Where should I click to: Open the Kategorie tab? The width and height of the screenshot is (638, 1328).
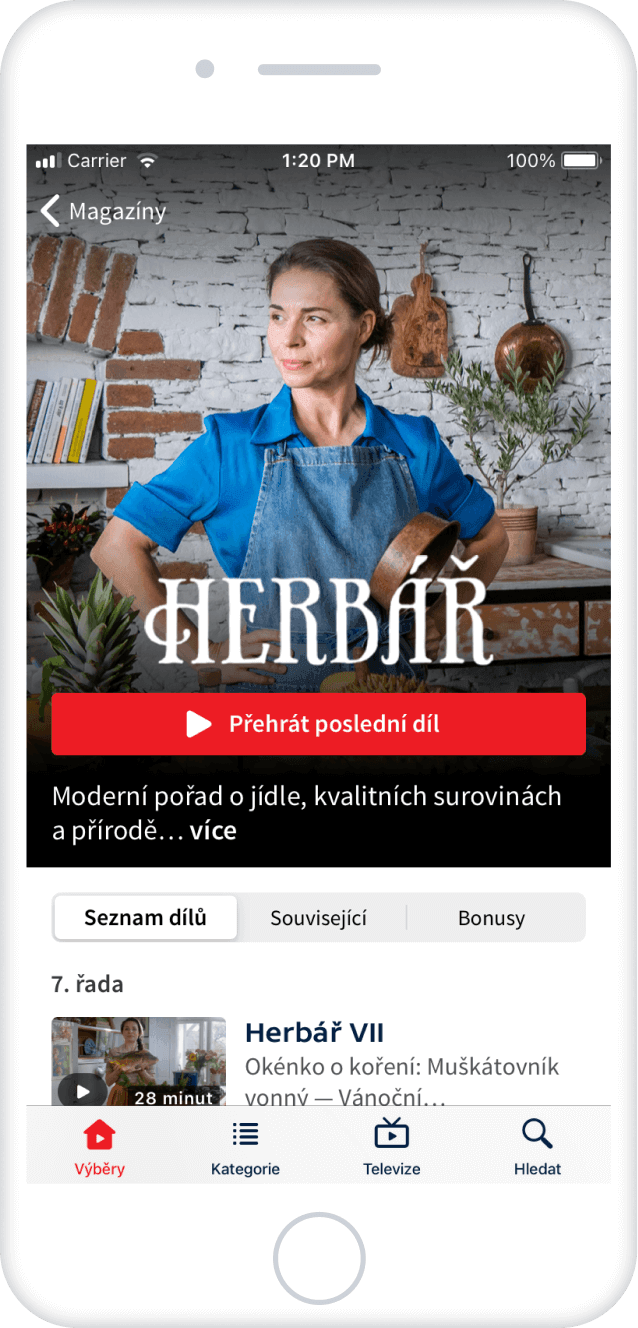(245, 1148)
